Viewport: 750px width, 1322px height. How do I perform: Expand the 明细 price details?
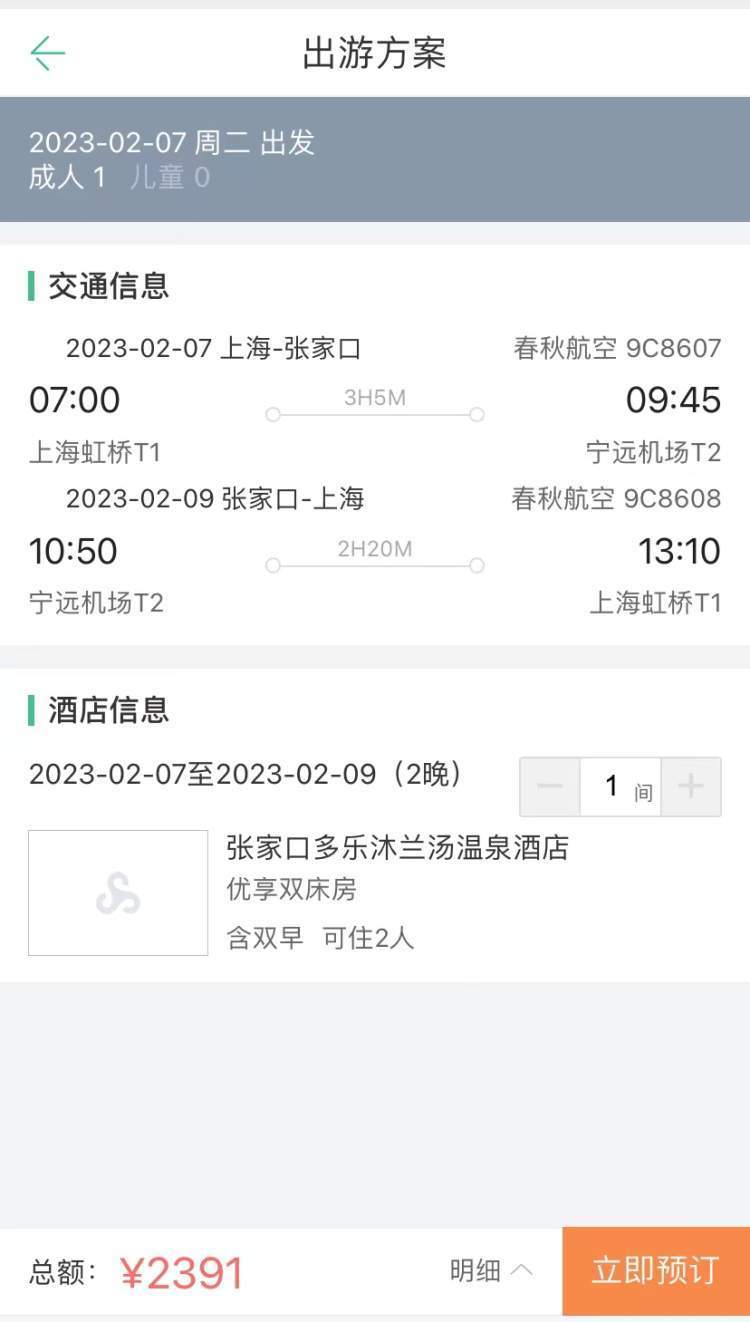[x=491, y=1271]
